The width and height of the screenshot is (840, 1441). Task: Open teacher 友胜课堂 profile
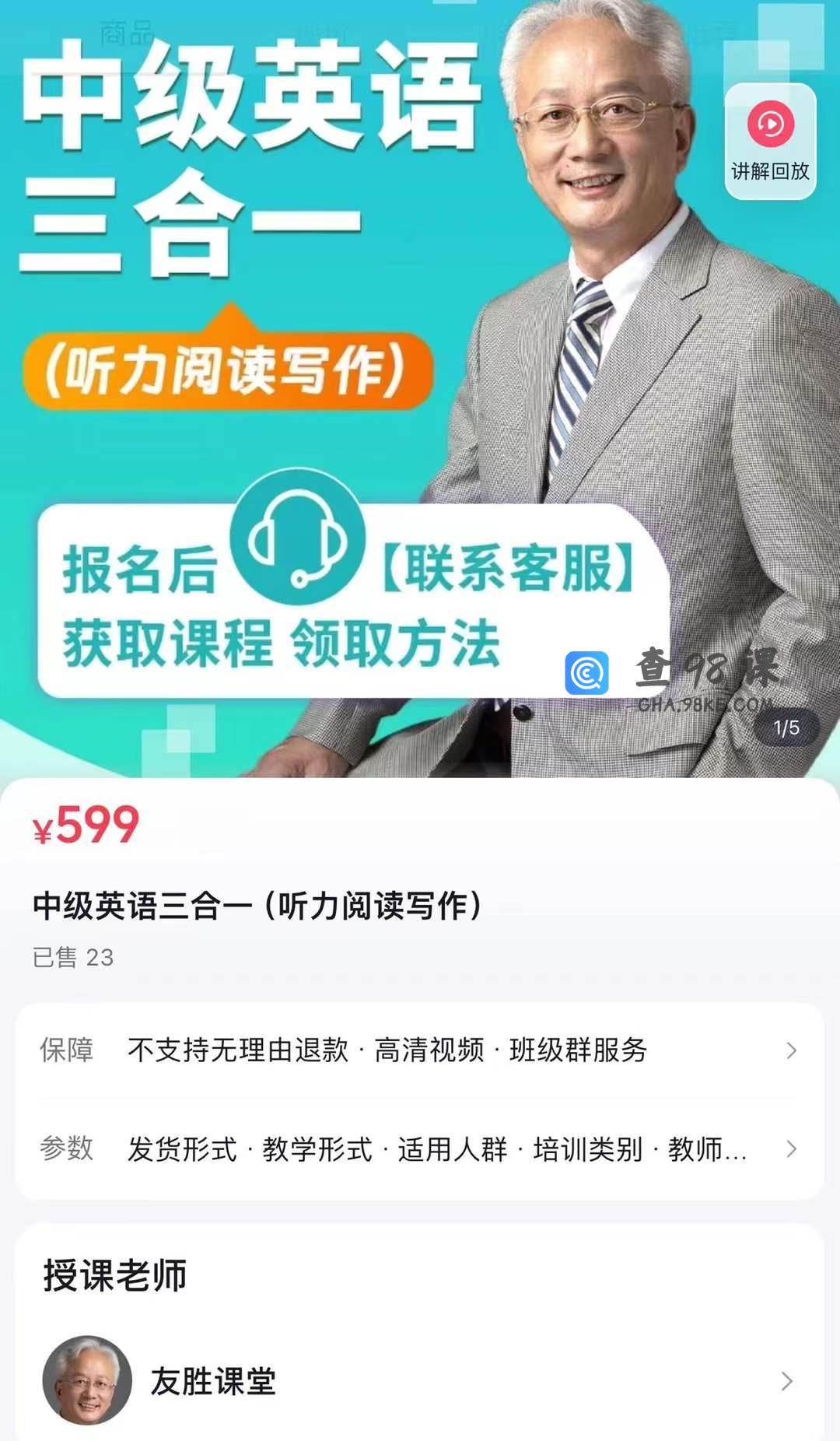tap(420, 1381)
